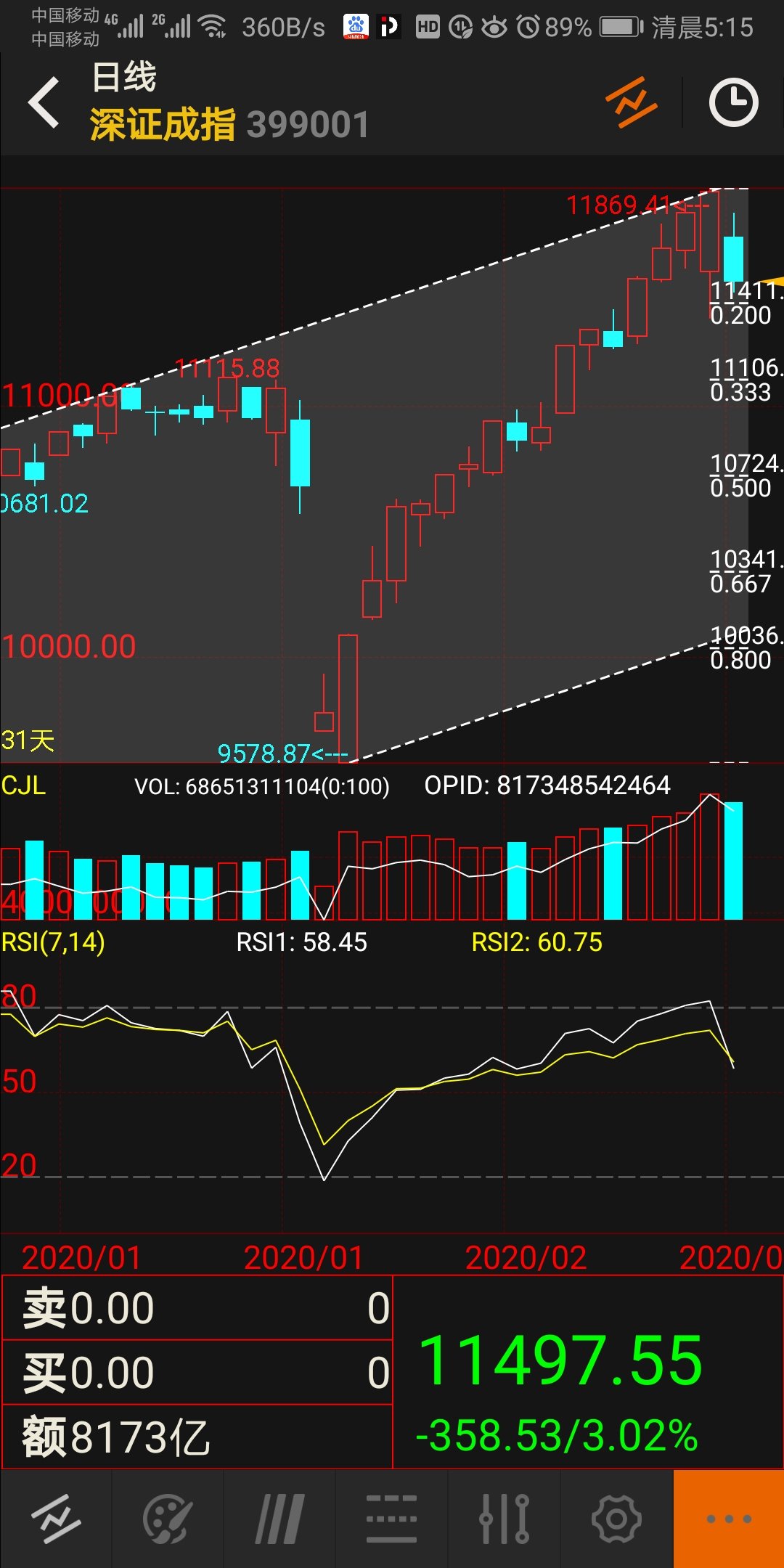Open the clock time-period icon

coord(733,102)
